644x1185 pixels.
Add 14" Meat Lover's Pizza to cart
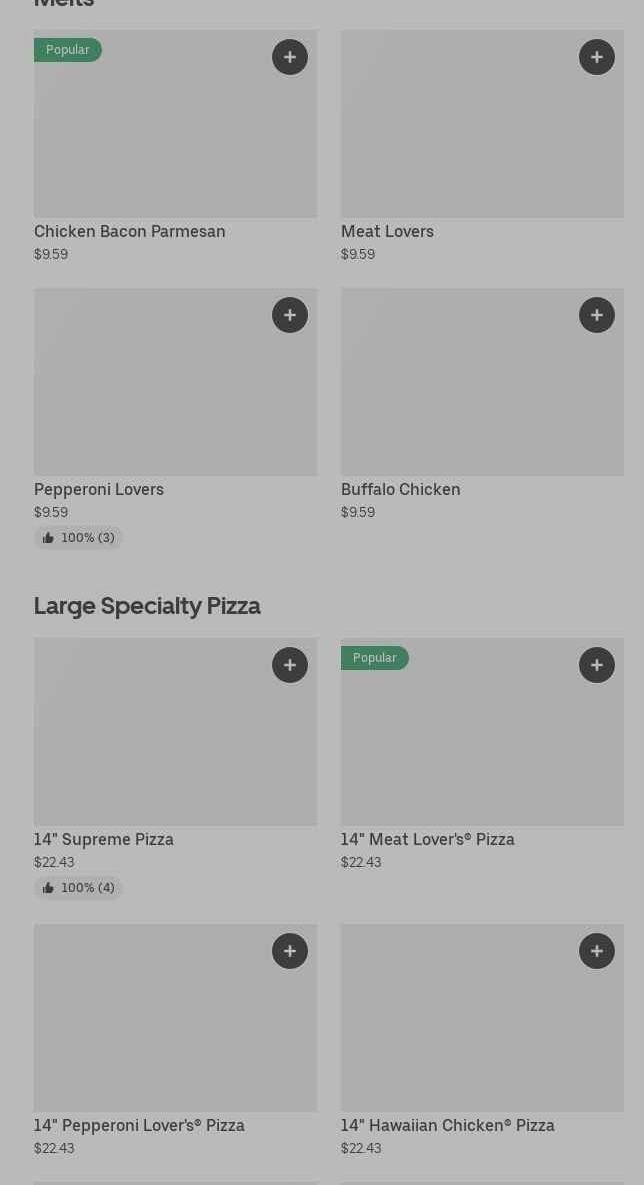[x=597, y=665]
